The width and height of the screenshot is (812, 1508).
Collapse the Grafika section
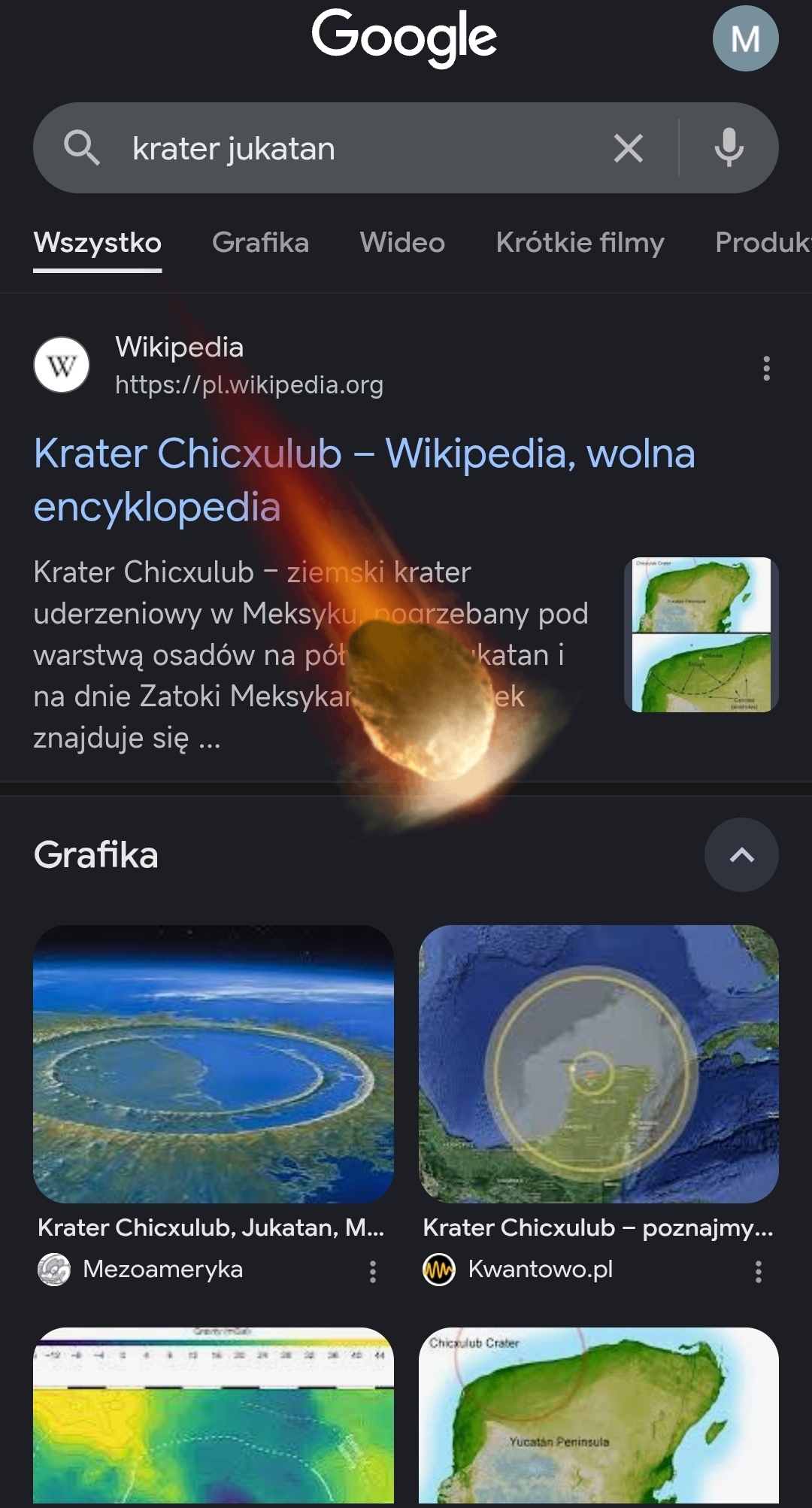coord(741,855)
